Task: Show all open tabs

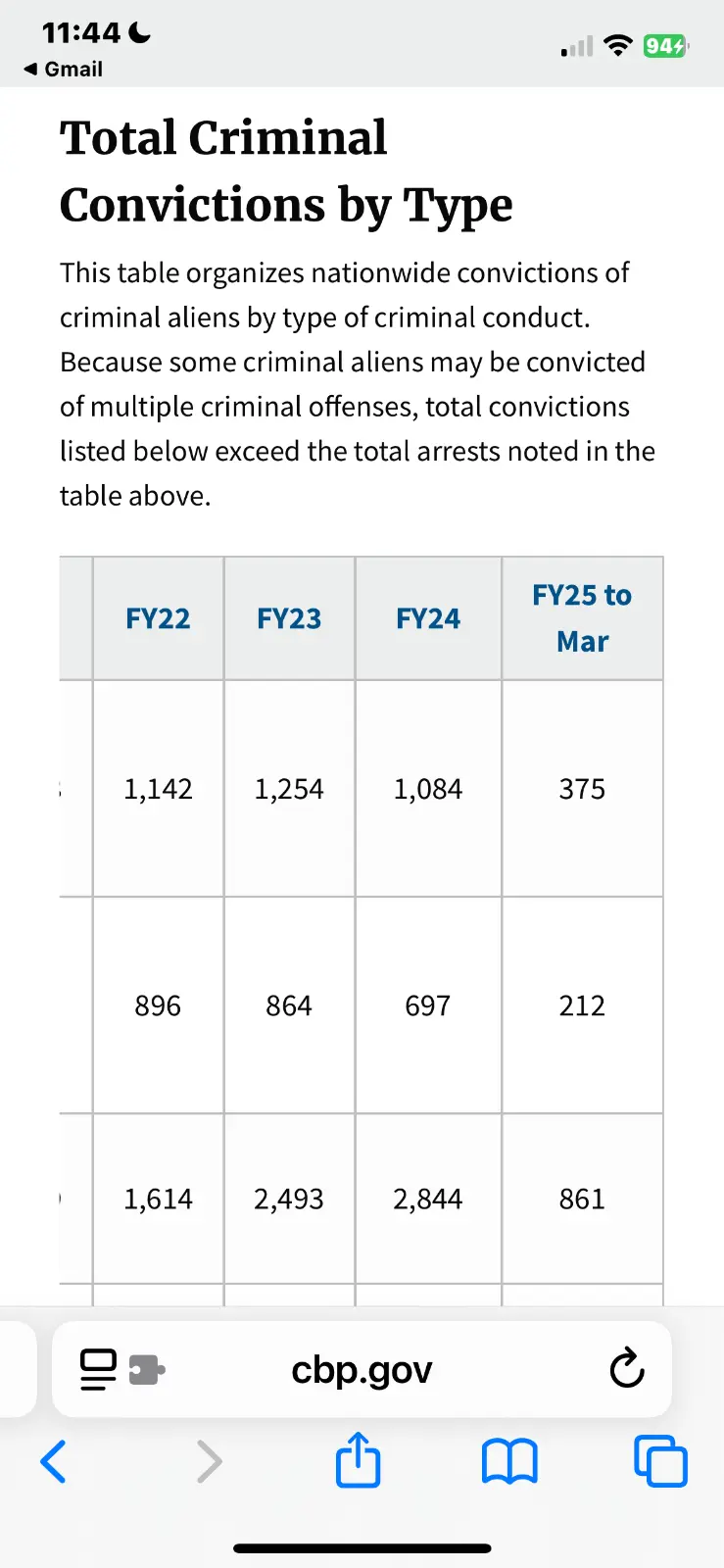Action: point(661,1461)
